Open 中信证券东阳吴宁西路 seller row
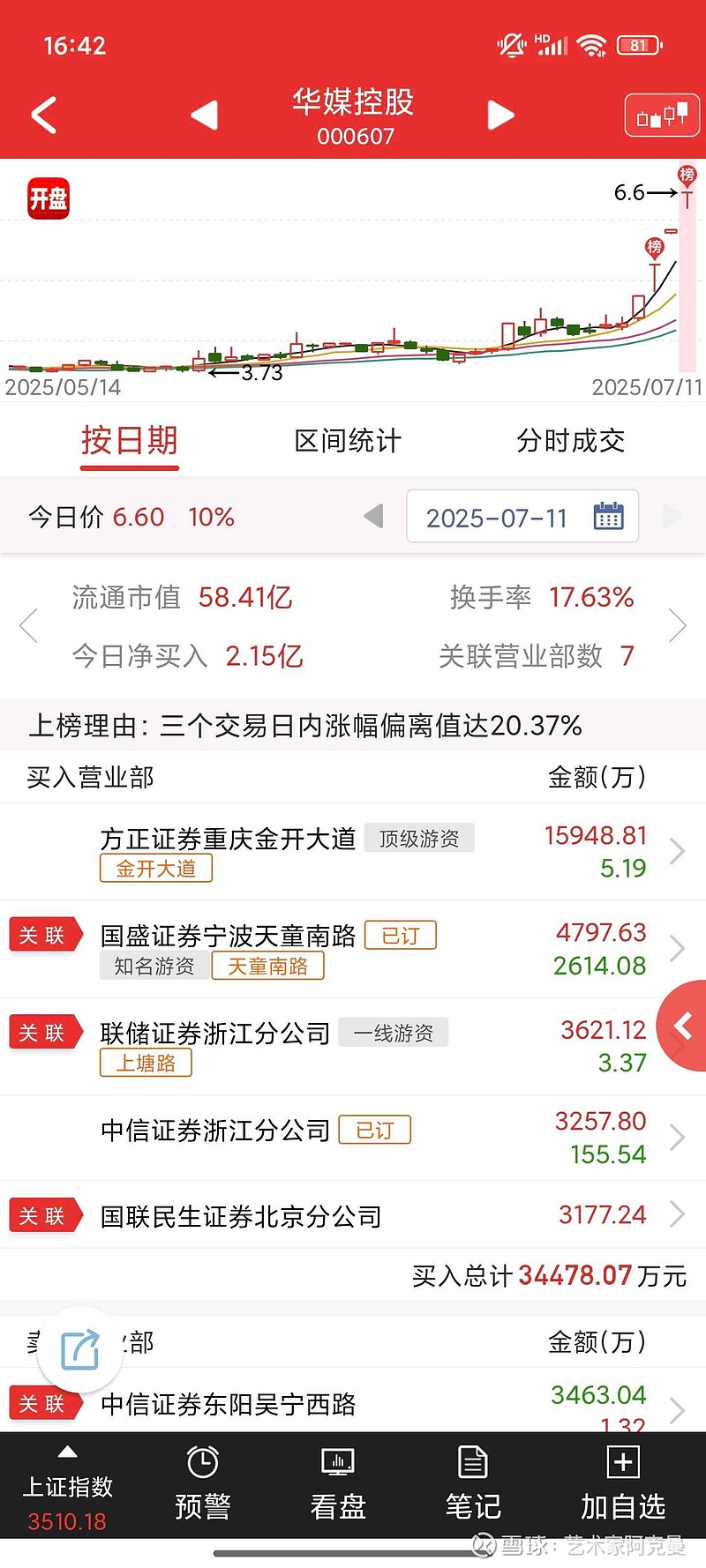Image resolution: width=706 pixels, height=1568 pixels. pos(353,1405)
